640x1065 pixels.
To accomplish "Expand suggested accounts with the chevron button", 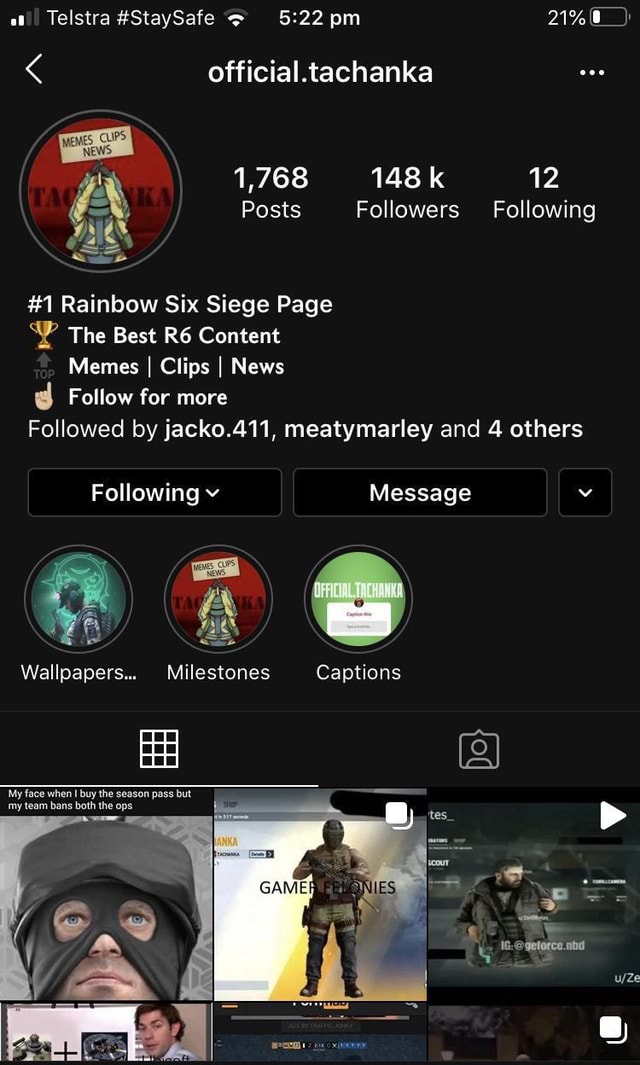I will click(x=585, y=492).
